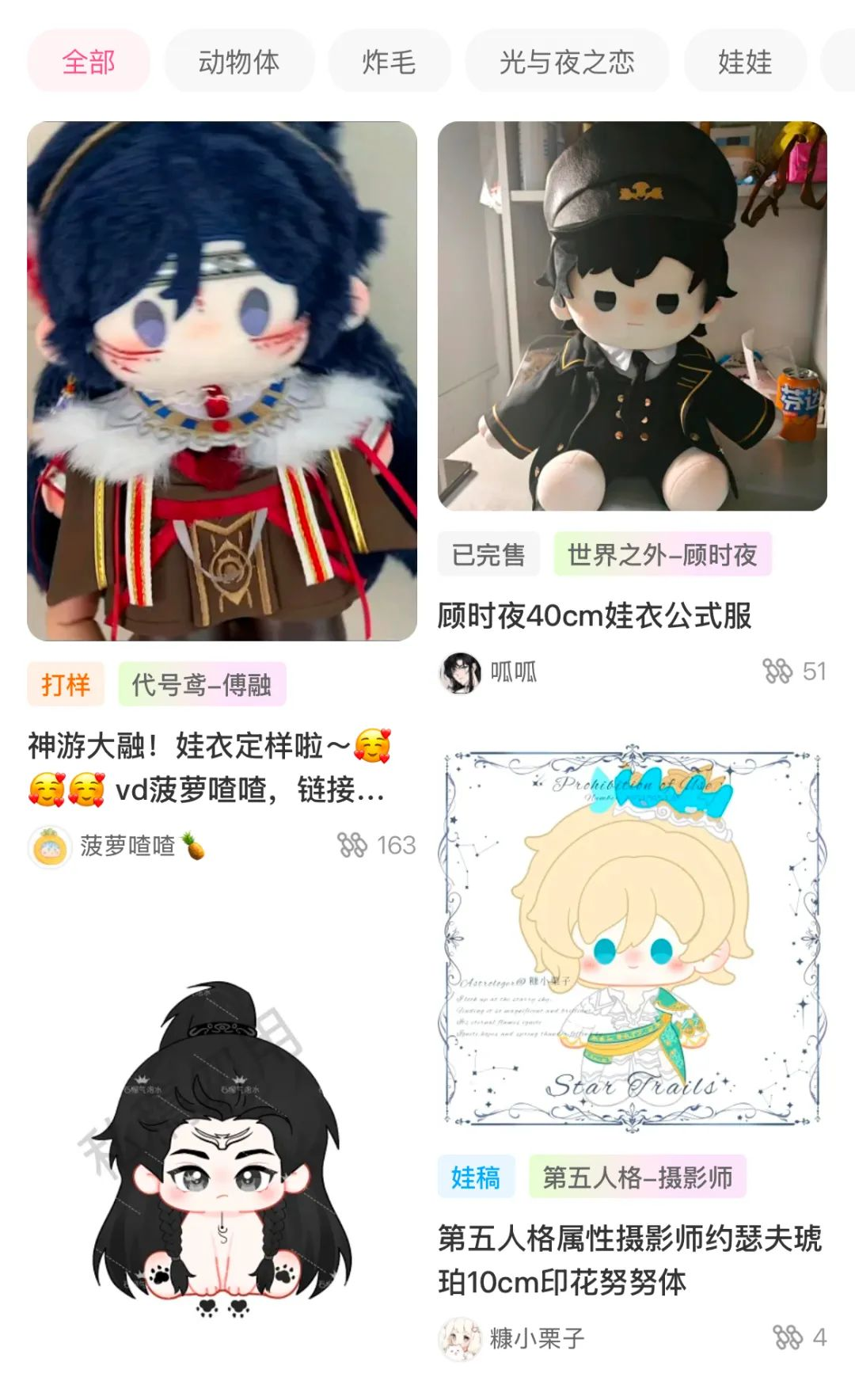Open the 第五人格 摄影师 star trails doll post
The height and width of the screenshot is (1400, 855).
tap(632, 938)
